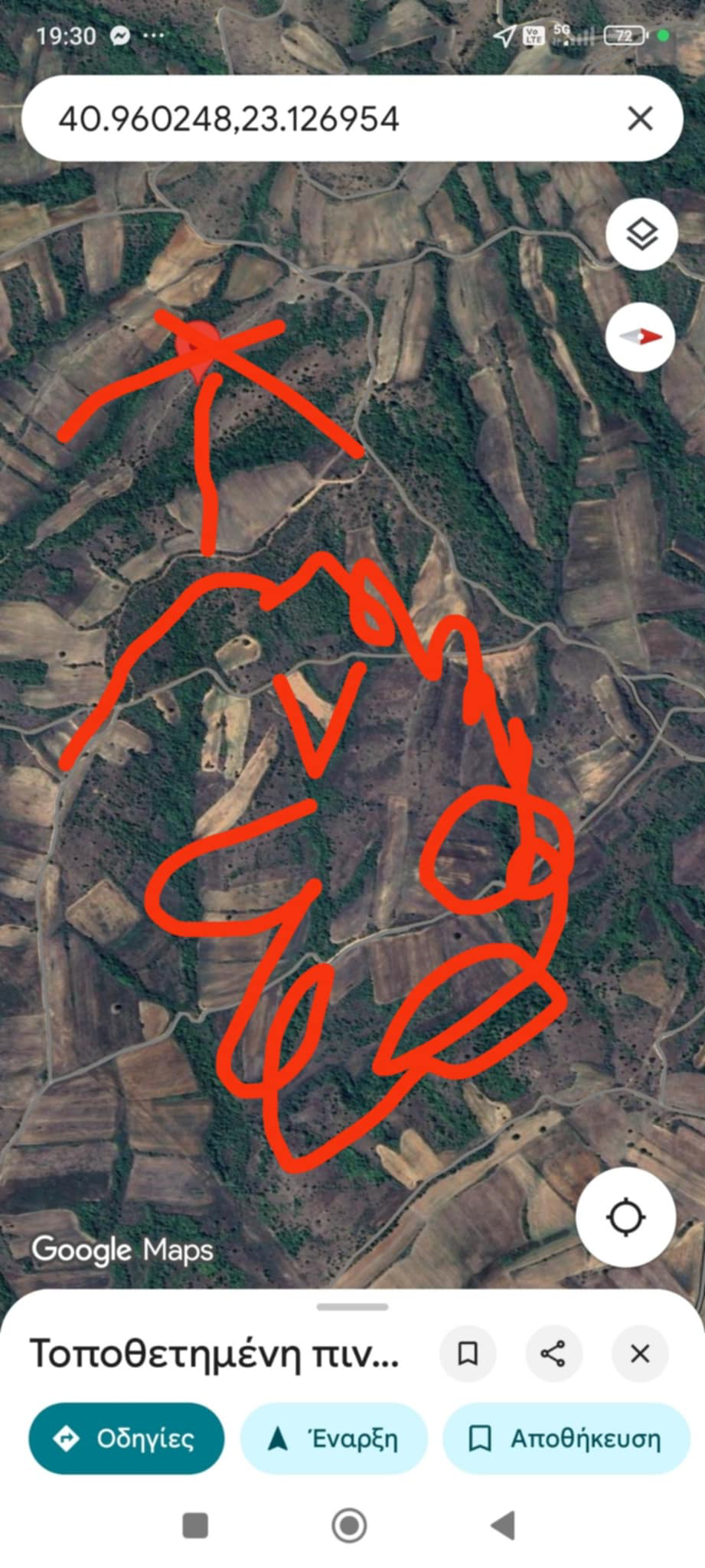Start navigation with Έναρξη
The image size is (705, 1568).
334,1439
